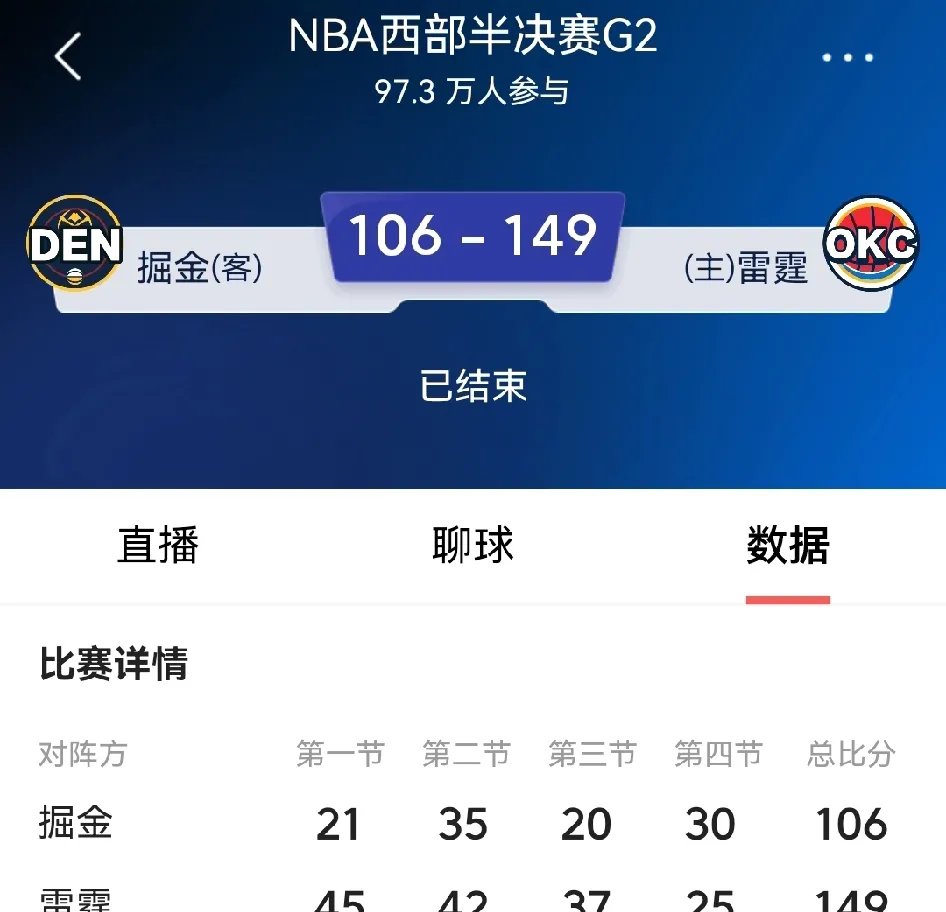The width and height of the screenshot is (946, 912).
Task: Open the 雷霆 team logo
Action: tap(870, 244)
